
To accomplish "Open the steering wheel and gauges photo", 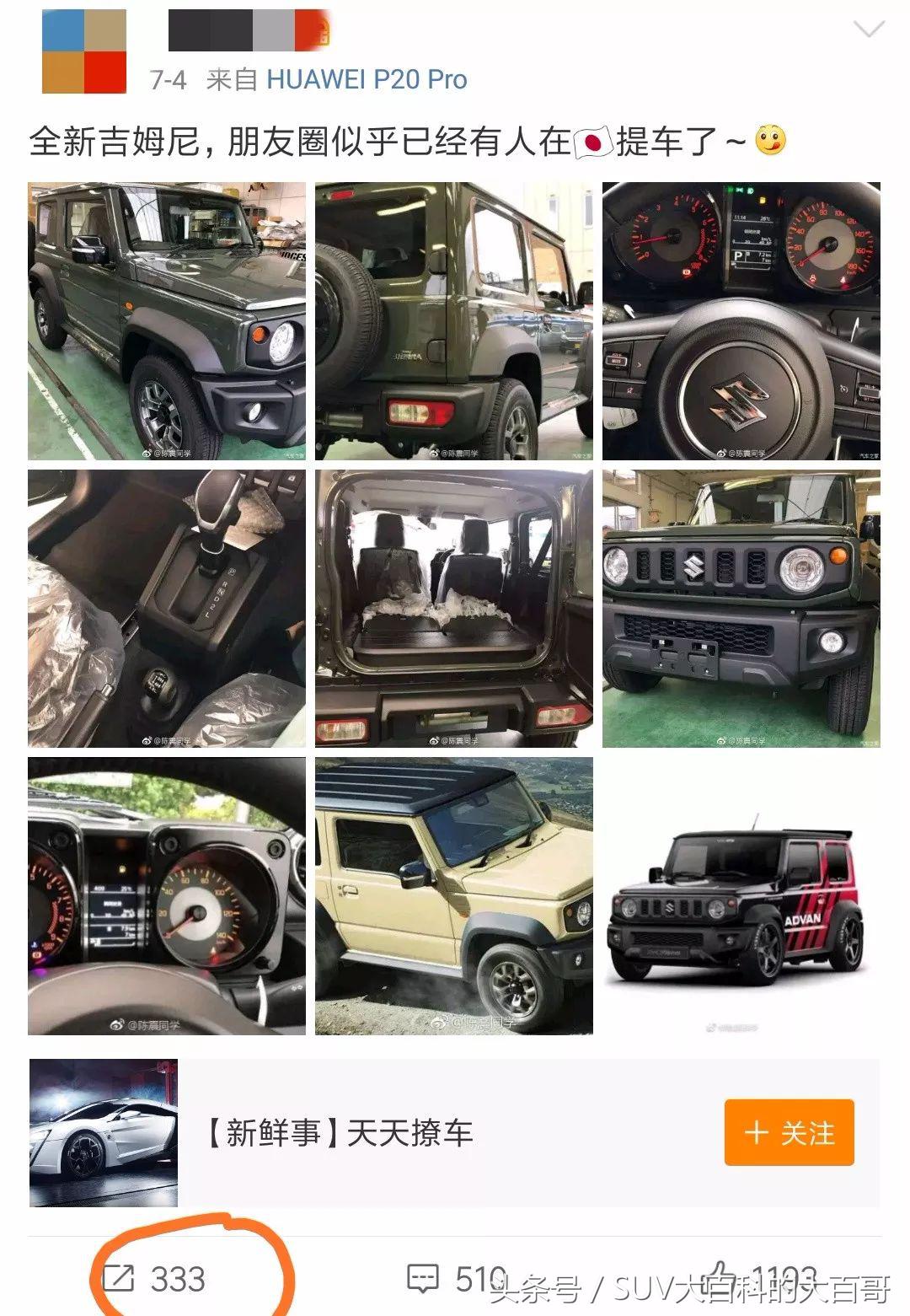I will click(x=741, y=321).
